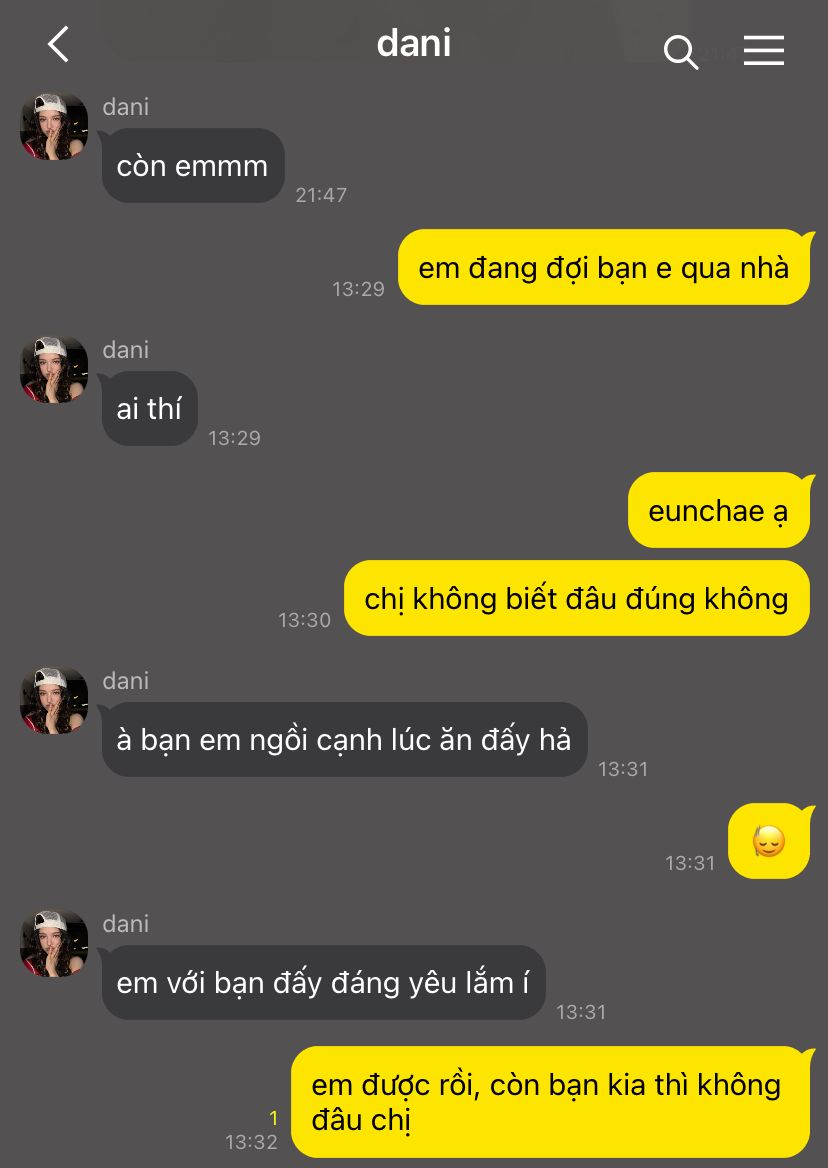
Task: Open the chat room hamburger menu
Action: tap(763, 50)
